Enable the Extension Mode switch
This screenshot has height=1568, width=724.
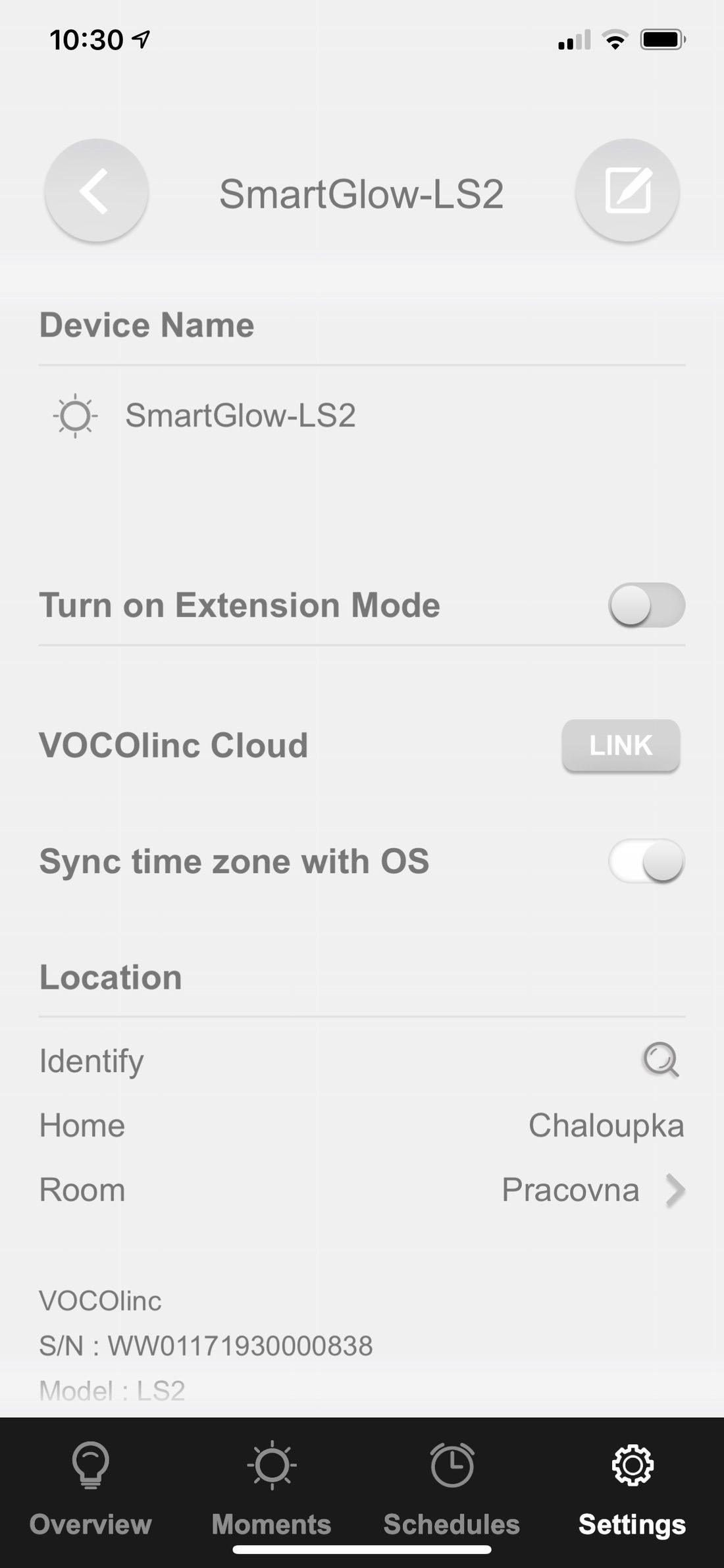coord(646,605)
